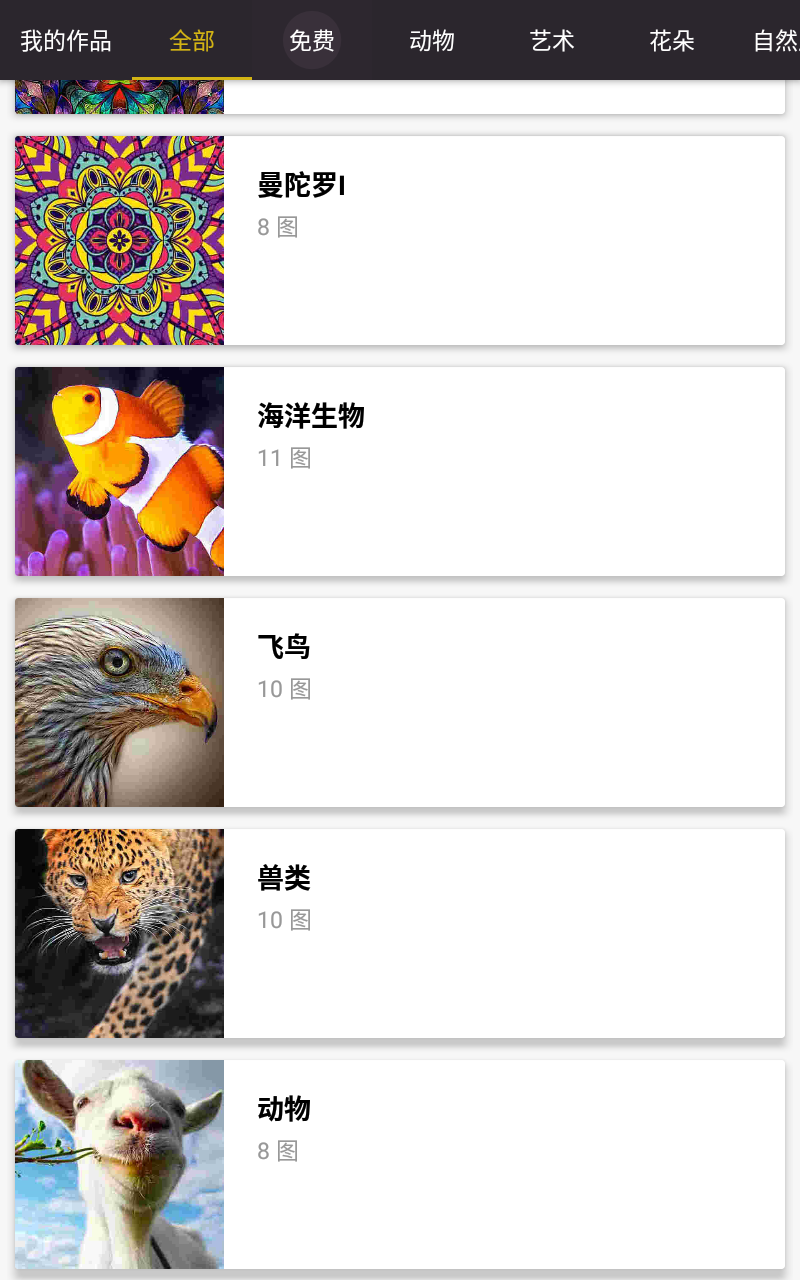Viewport: 800px width, 1280px height.
Task: Open the 曼陀罗I mandala album
Action: pyautogui.click(x=400, y=240)
